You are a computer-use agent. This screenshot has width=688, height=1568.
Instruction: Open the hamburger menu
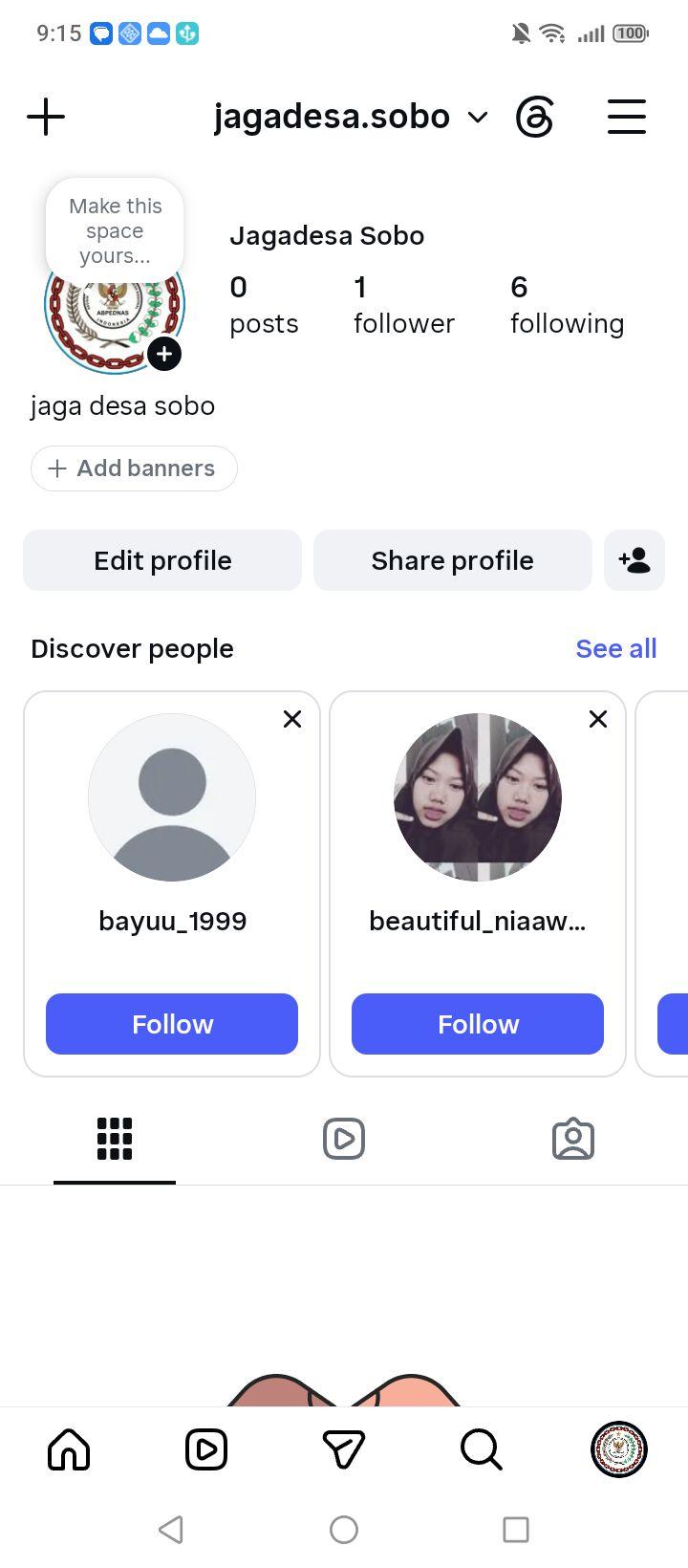coord(627,117)
